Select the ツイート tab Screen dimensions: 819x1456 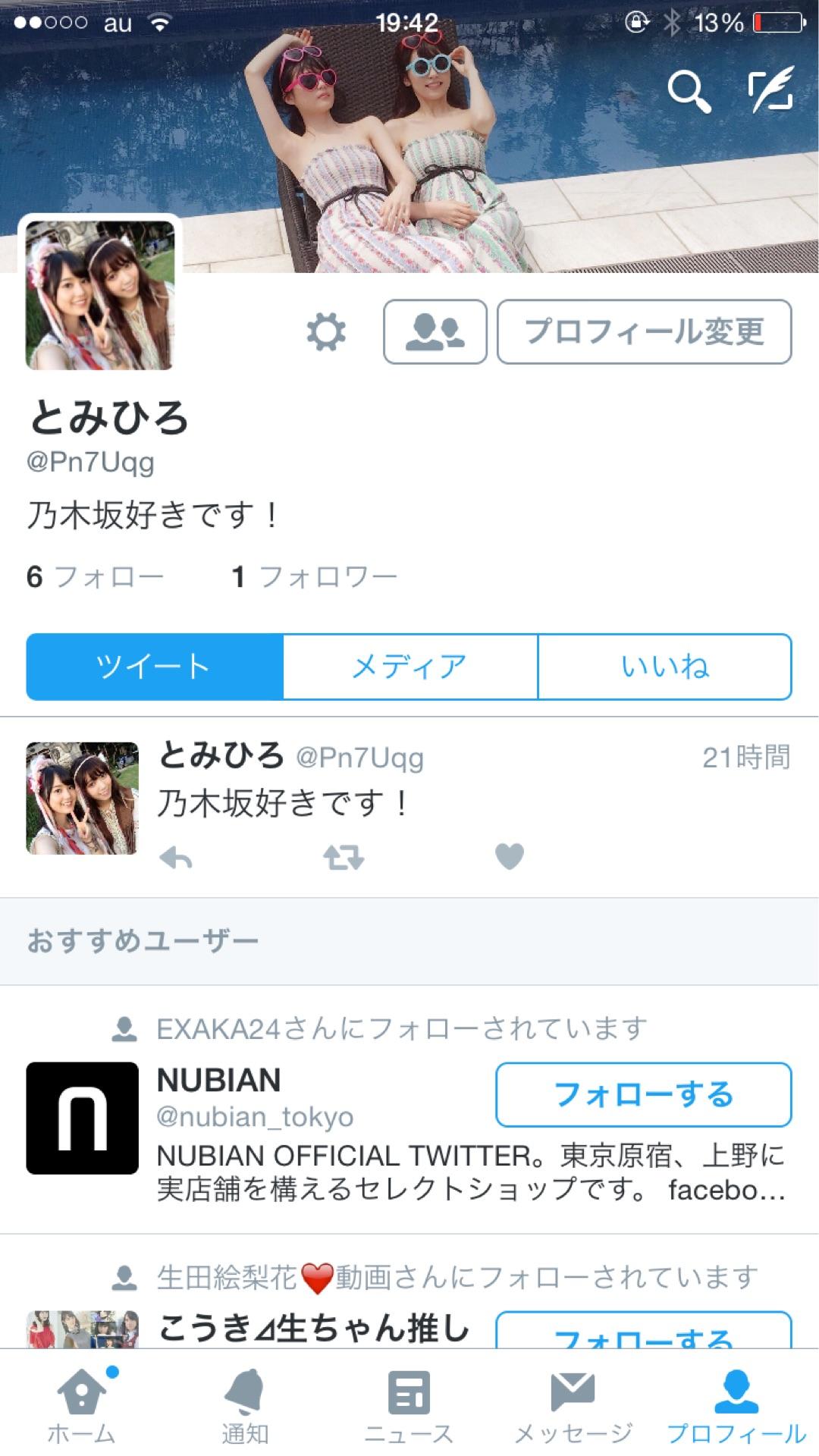155,667
